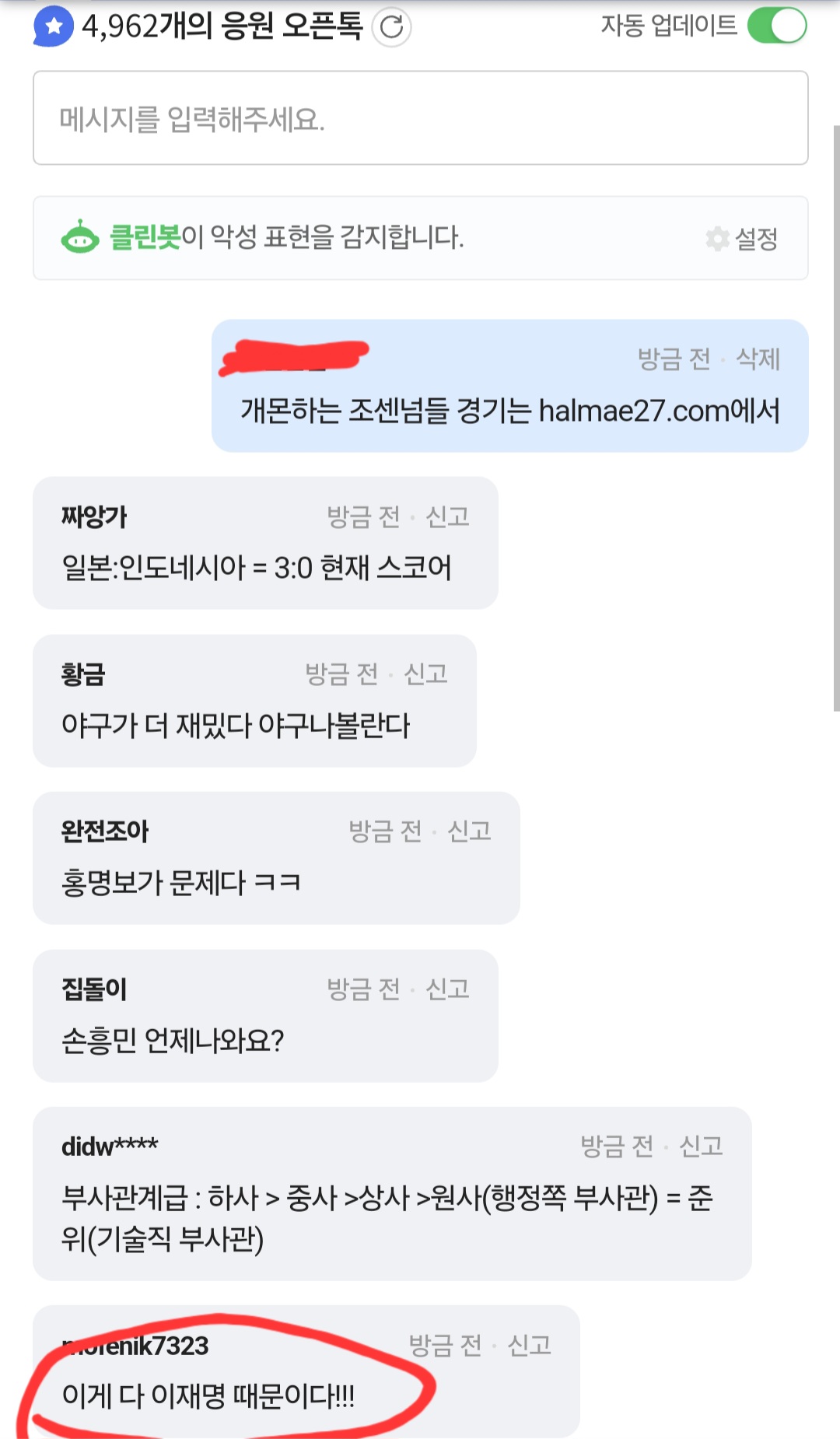Report 완전조아's message via 신고
Image resolution: width=840 pixels, height=1439 pixels.
pyautogui.click(x=469, y=831)
